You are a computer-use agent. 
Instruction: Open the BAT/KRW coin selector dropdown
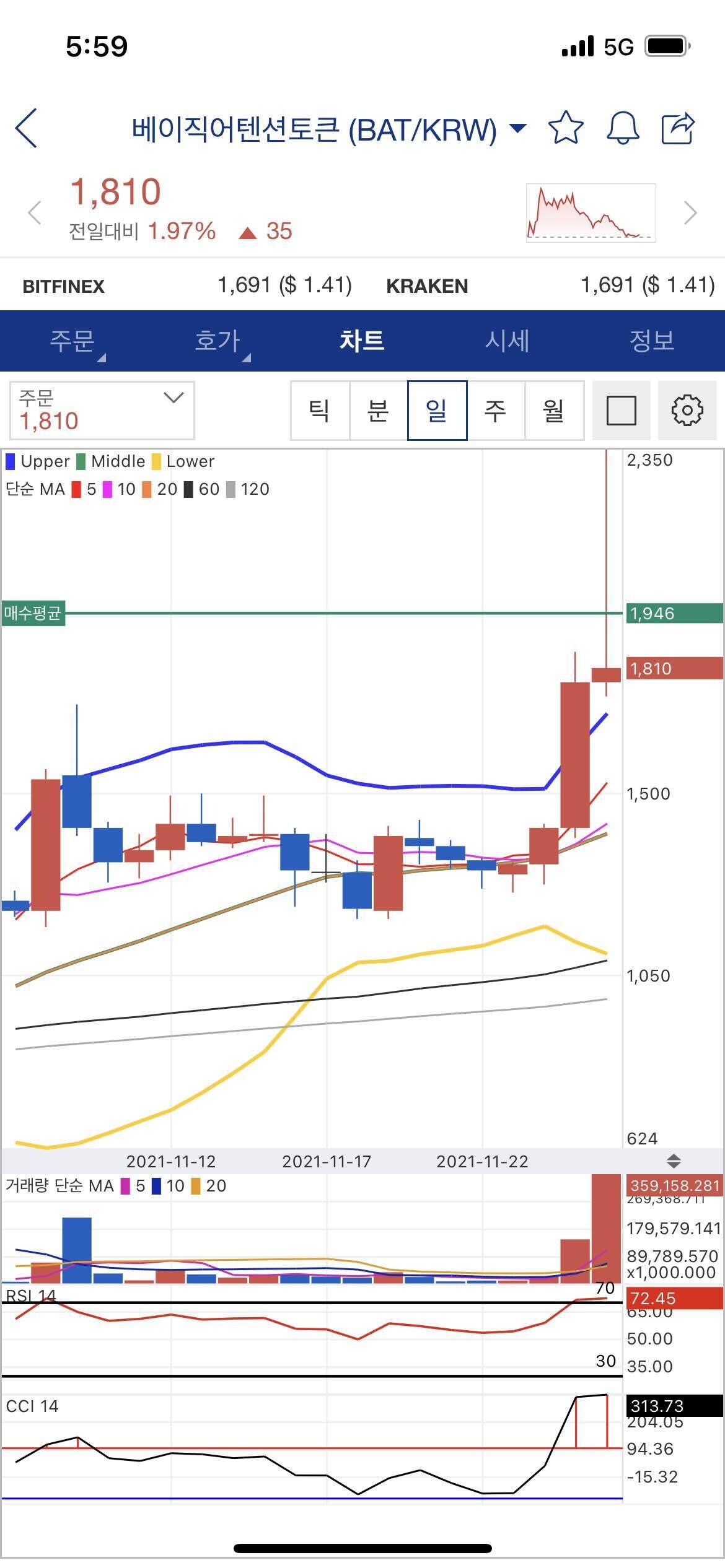click(x=517, y=128)
